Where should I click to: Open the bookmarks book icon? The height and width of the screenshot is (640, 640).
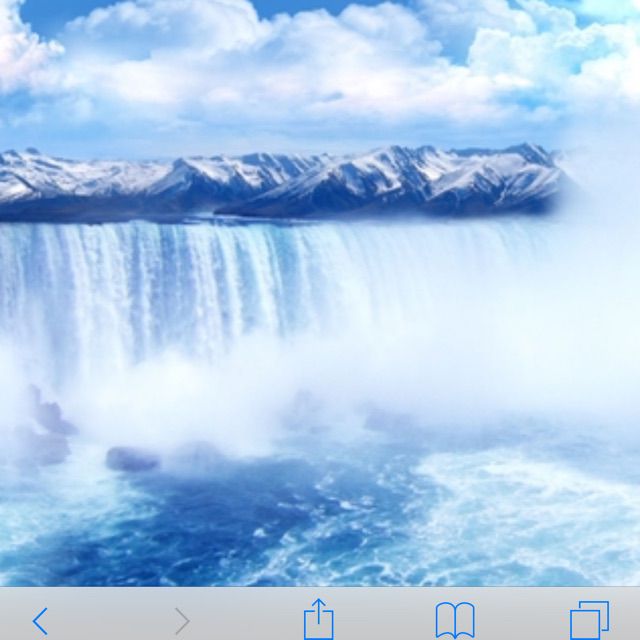tap(455, 621)
